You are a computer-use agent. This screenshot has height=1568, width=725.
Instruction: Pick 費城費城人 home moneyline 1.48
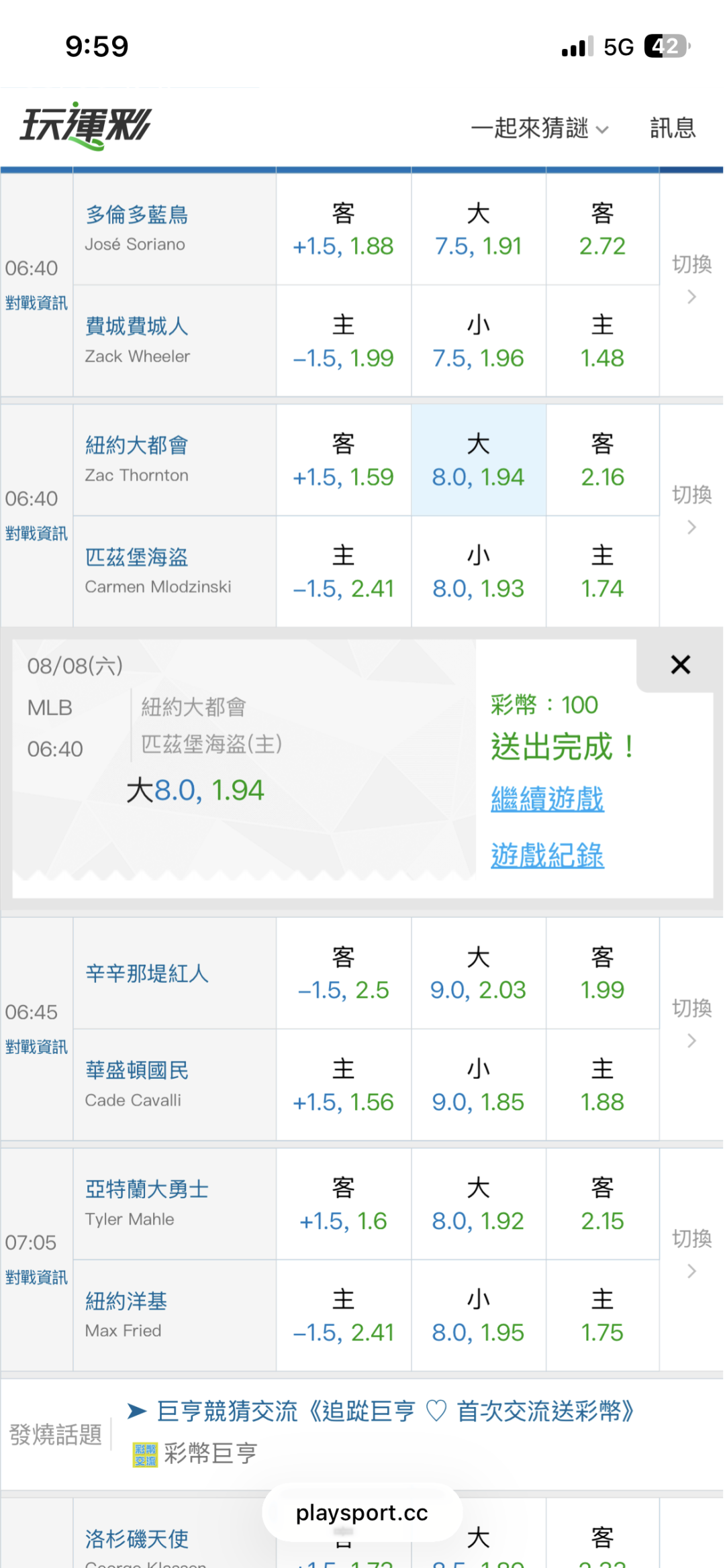click(x=602, y=342)
